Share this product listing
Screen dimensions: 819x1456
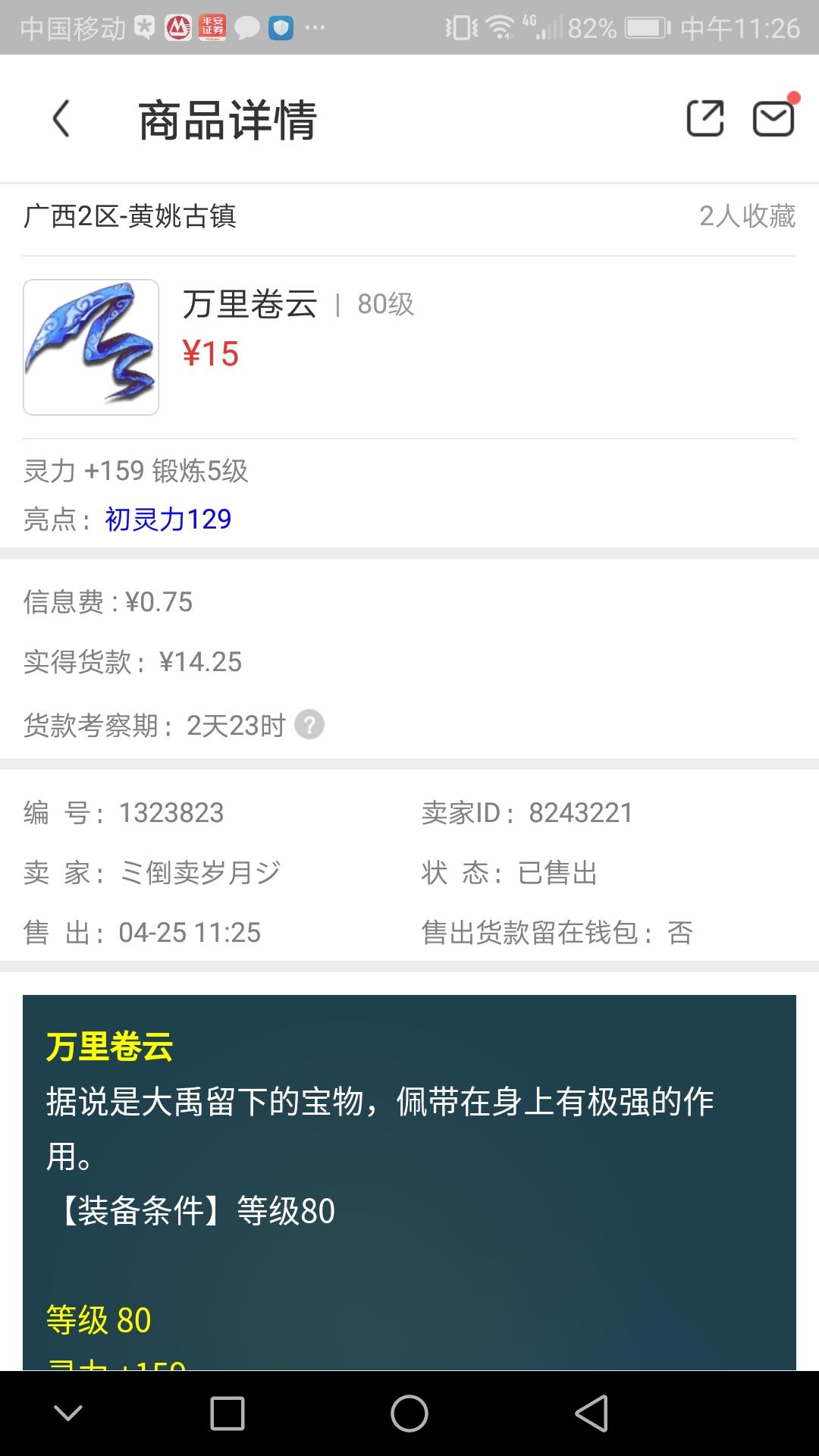point(704,119)
